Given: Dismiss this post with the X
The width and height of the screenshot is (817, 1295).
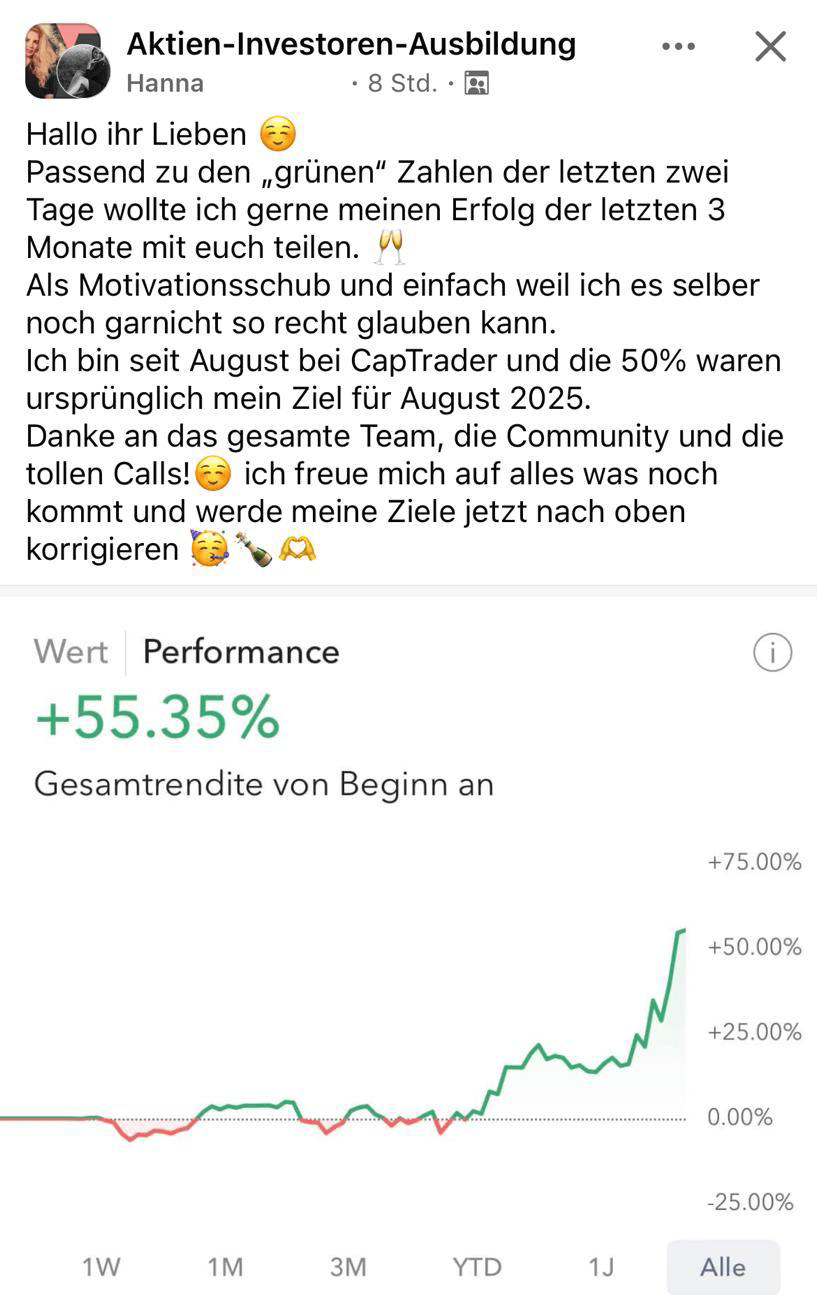Looking at the screenshot, I should point(770,46).
